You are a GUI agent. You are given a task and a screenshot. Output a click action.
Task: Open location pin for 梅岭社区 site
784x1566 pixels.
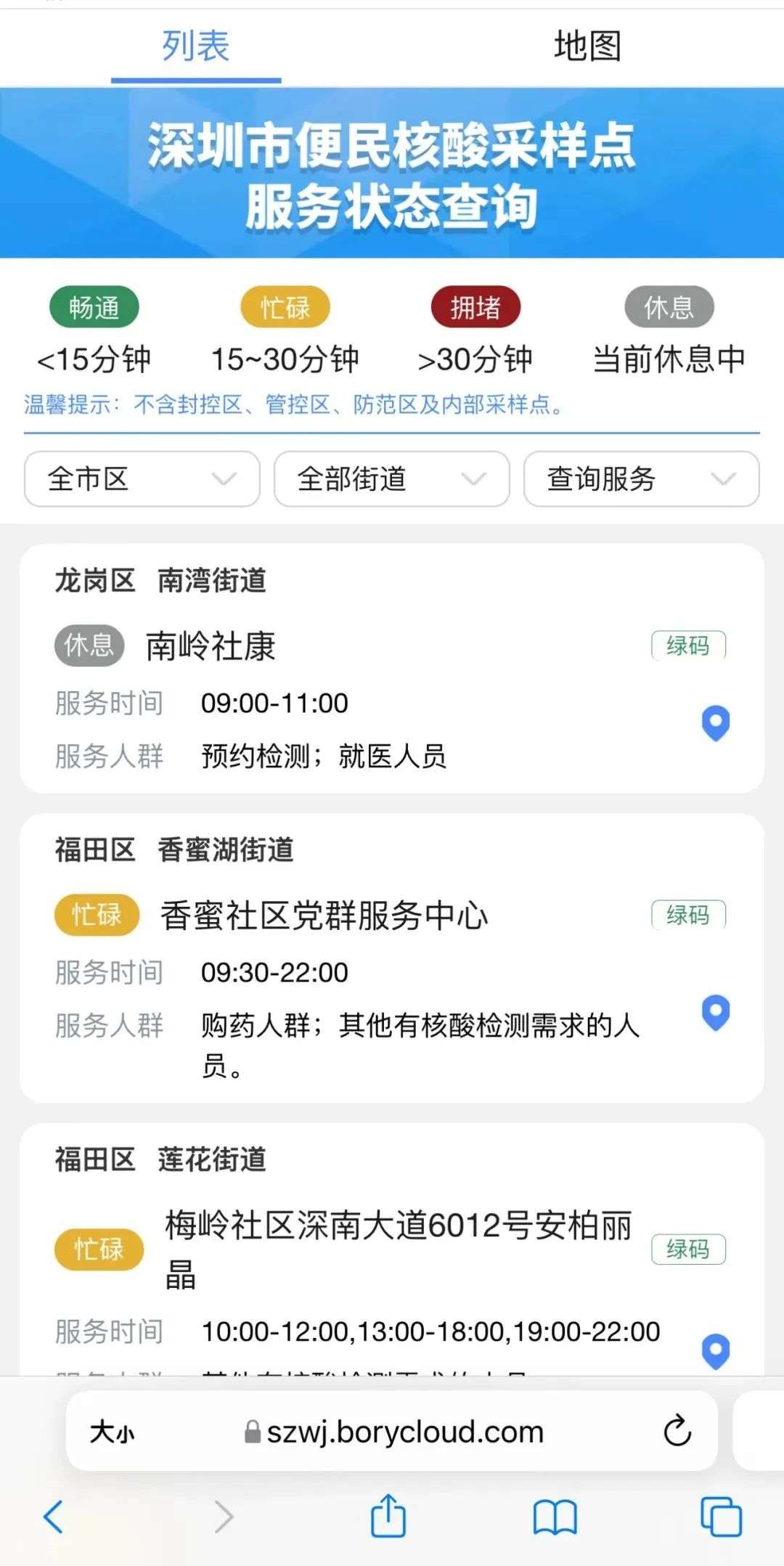click(x=716, y=1351)
